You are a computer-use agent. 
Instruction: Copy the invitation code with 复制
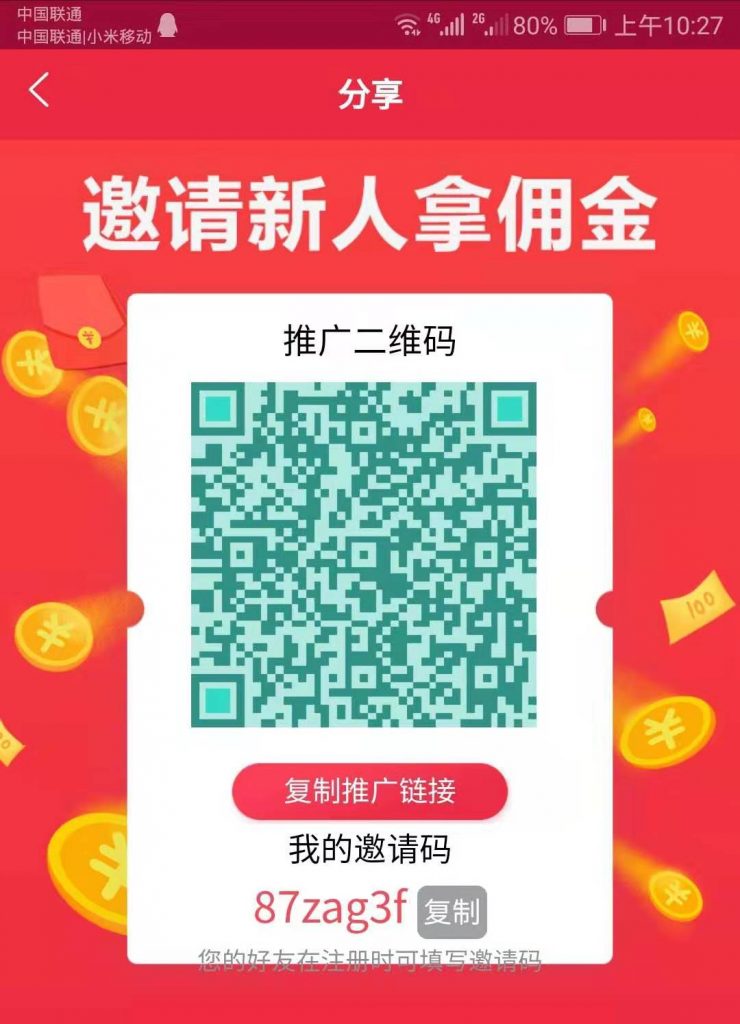coord(452,912)
